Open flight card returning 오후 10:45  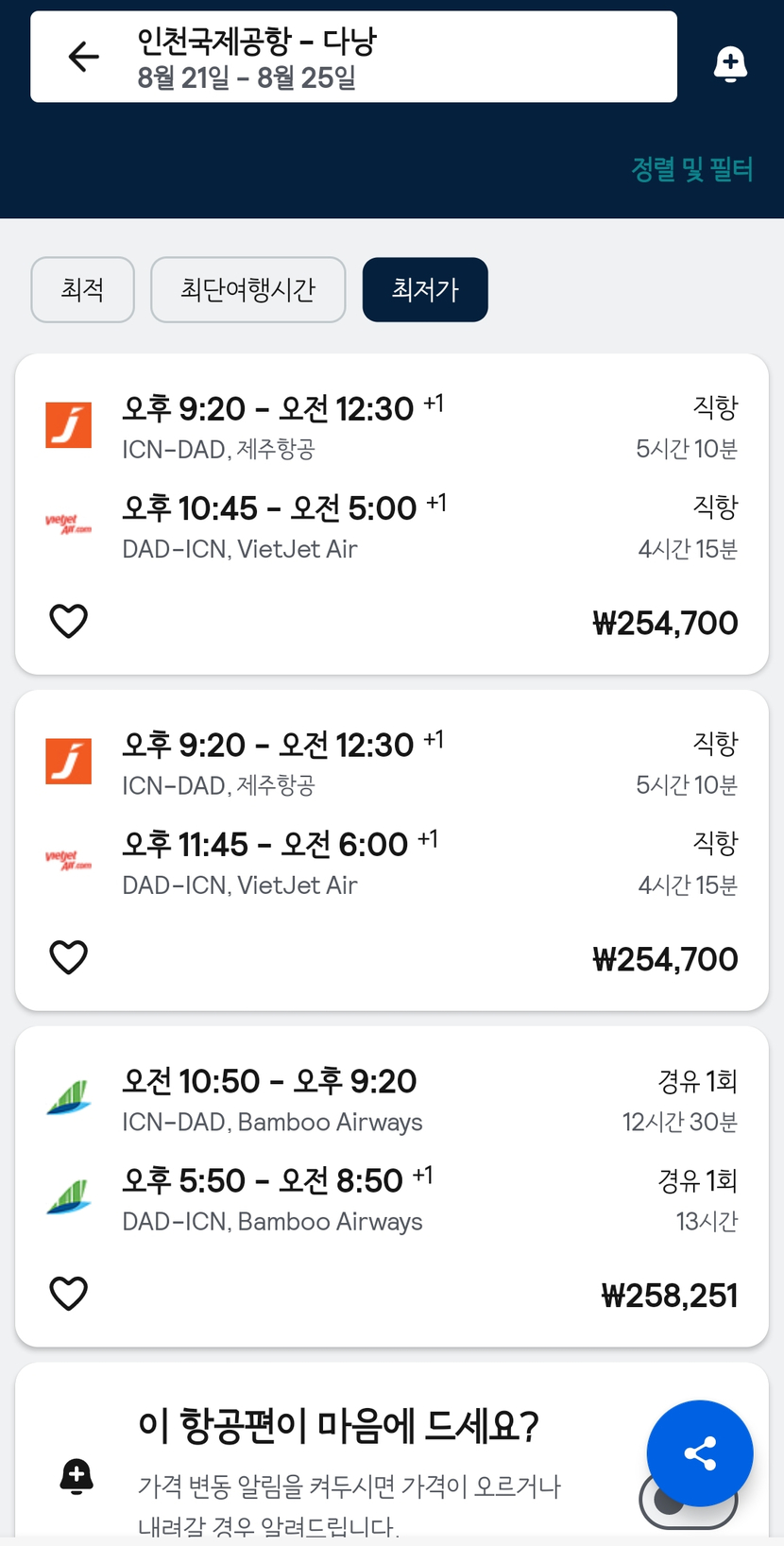click(392, 514)
